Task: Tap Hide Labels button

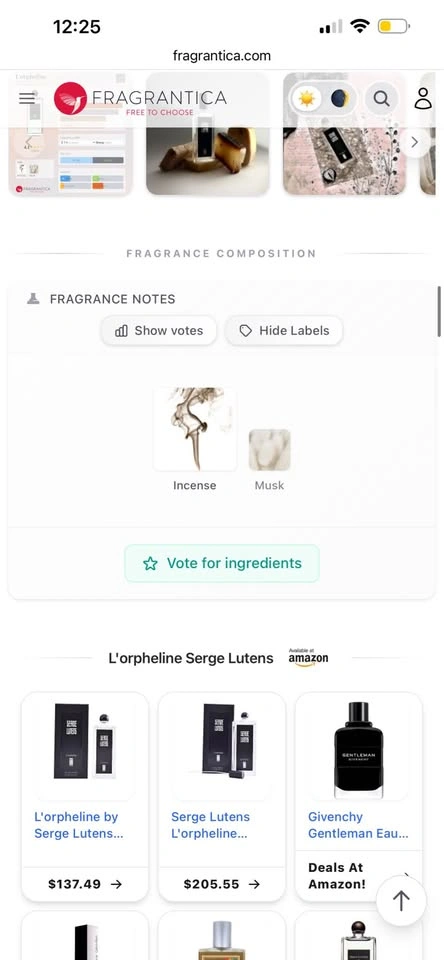Action: click(284, 331)
